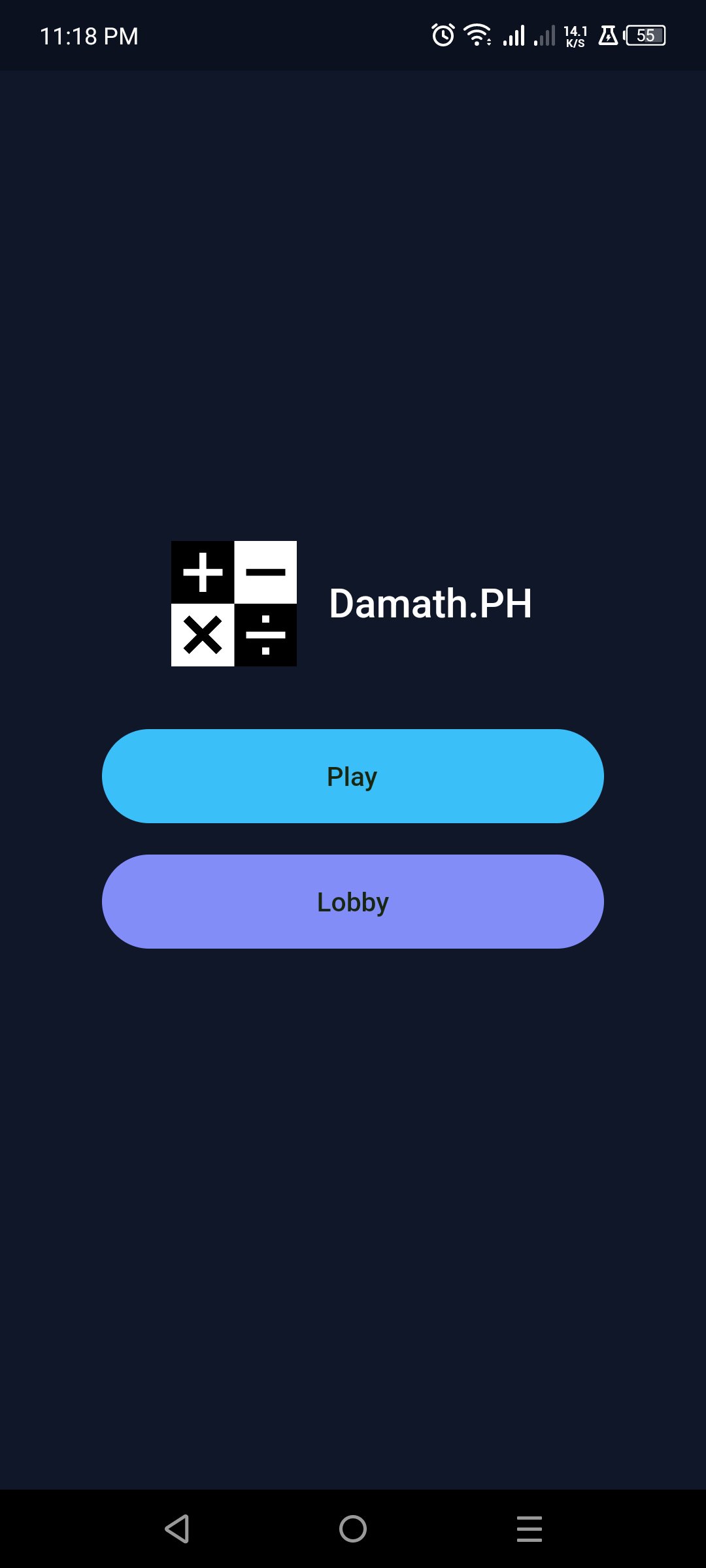Tap the battery indicator showing 55
Viewport: 706px width, 1568px height.
coord(644,35)
